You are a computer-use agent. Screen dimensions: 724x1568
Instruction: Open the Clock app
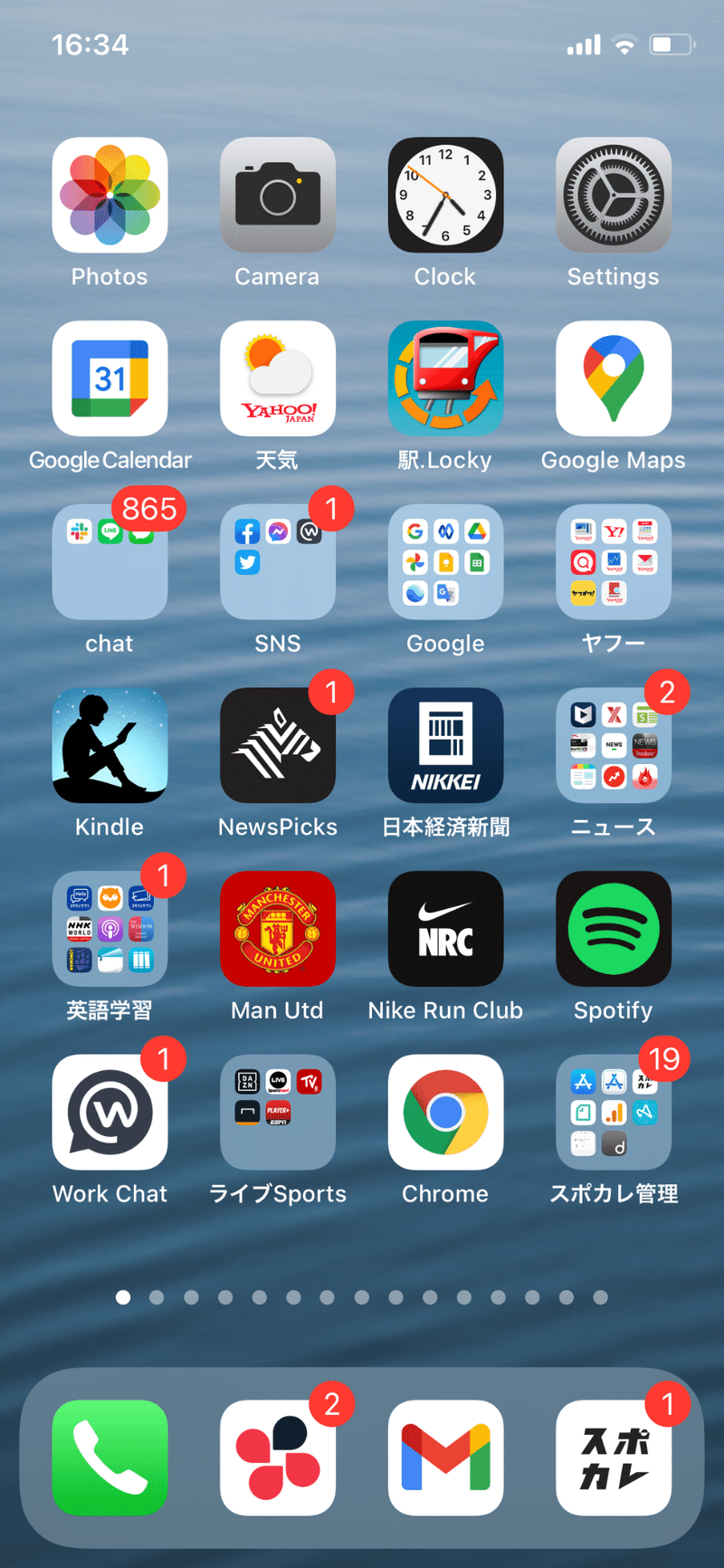tap(445, 195)
